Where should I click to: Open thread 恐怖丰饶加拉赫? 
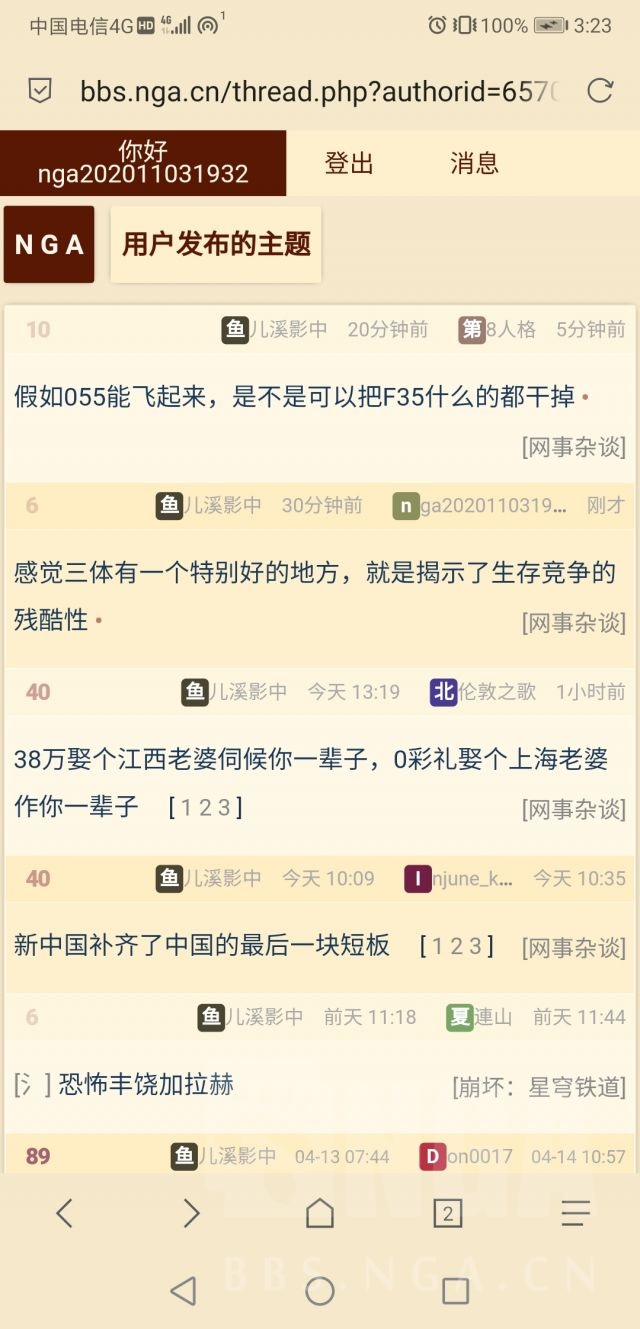click(x=146, y=1084)
